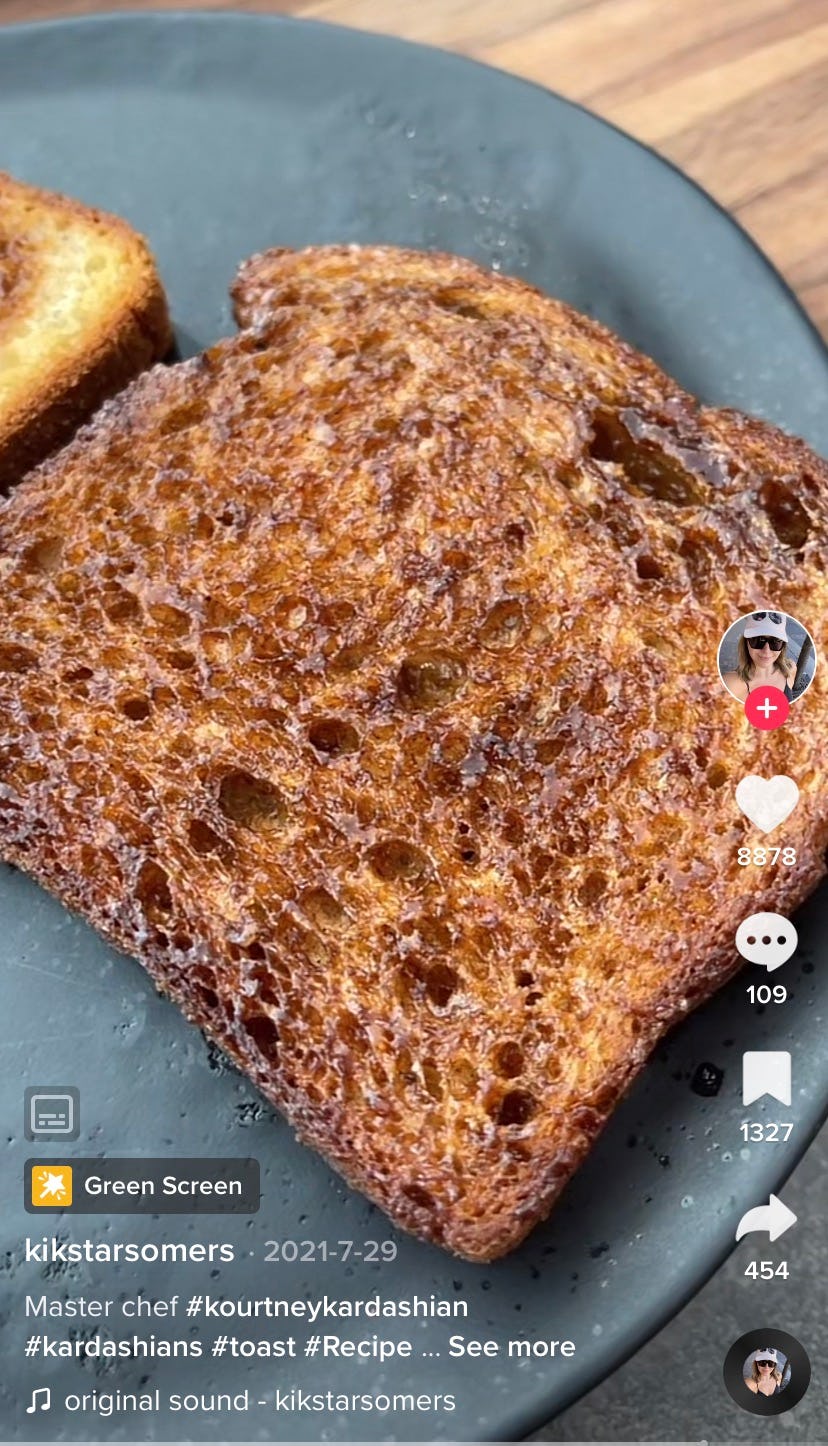Follow the creator via the plus button
This screenshot has width=828, height=1446.
[x=766, y=710]
